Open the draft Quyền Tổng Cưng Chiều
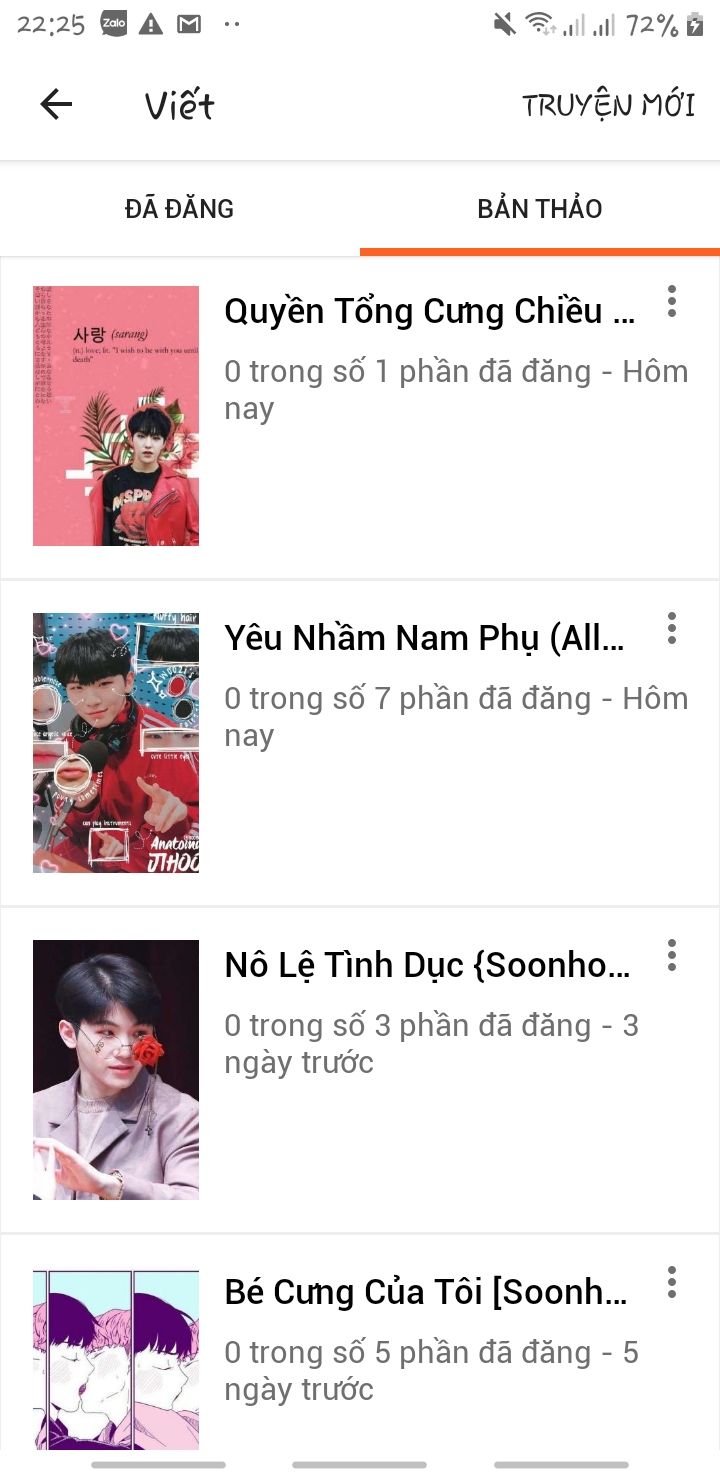 click(429, 312)
